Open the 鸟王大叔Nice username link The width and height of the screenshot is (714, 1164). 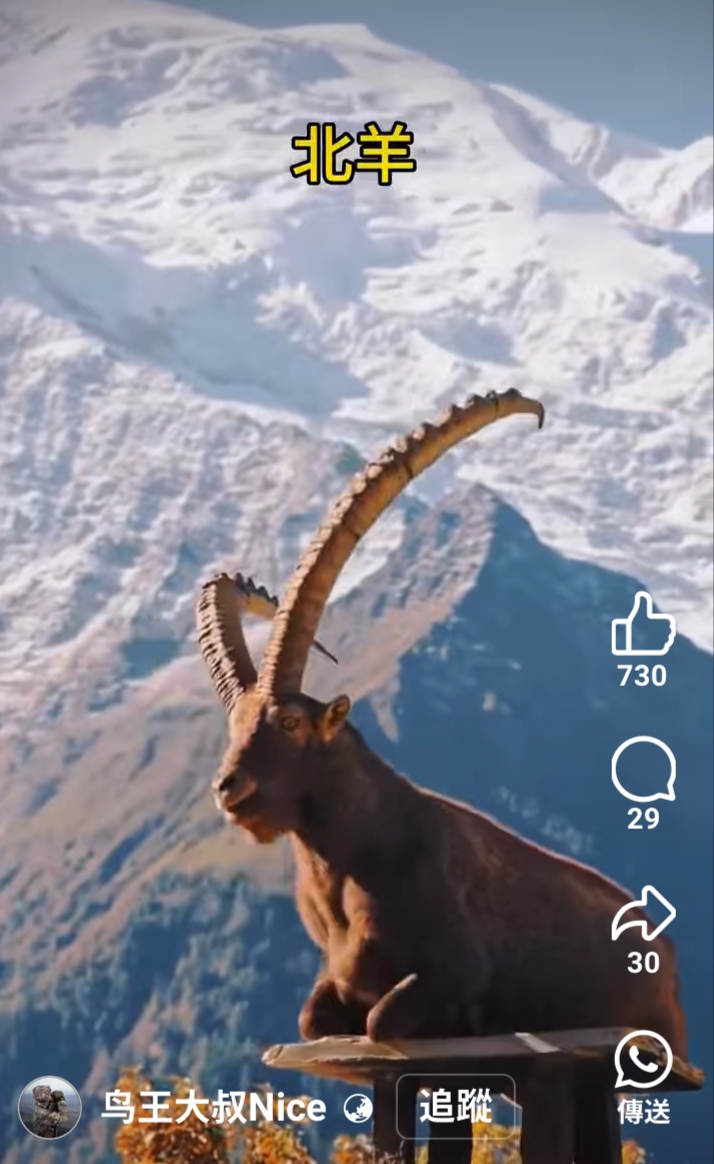tap(214, 1108)
